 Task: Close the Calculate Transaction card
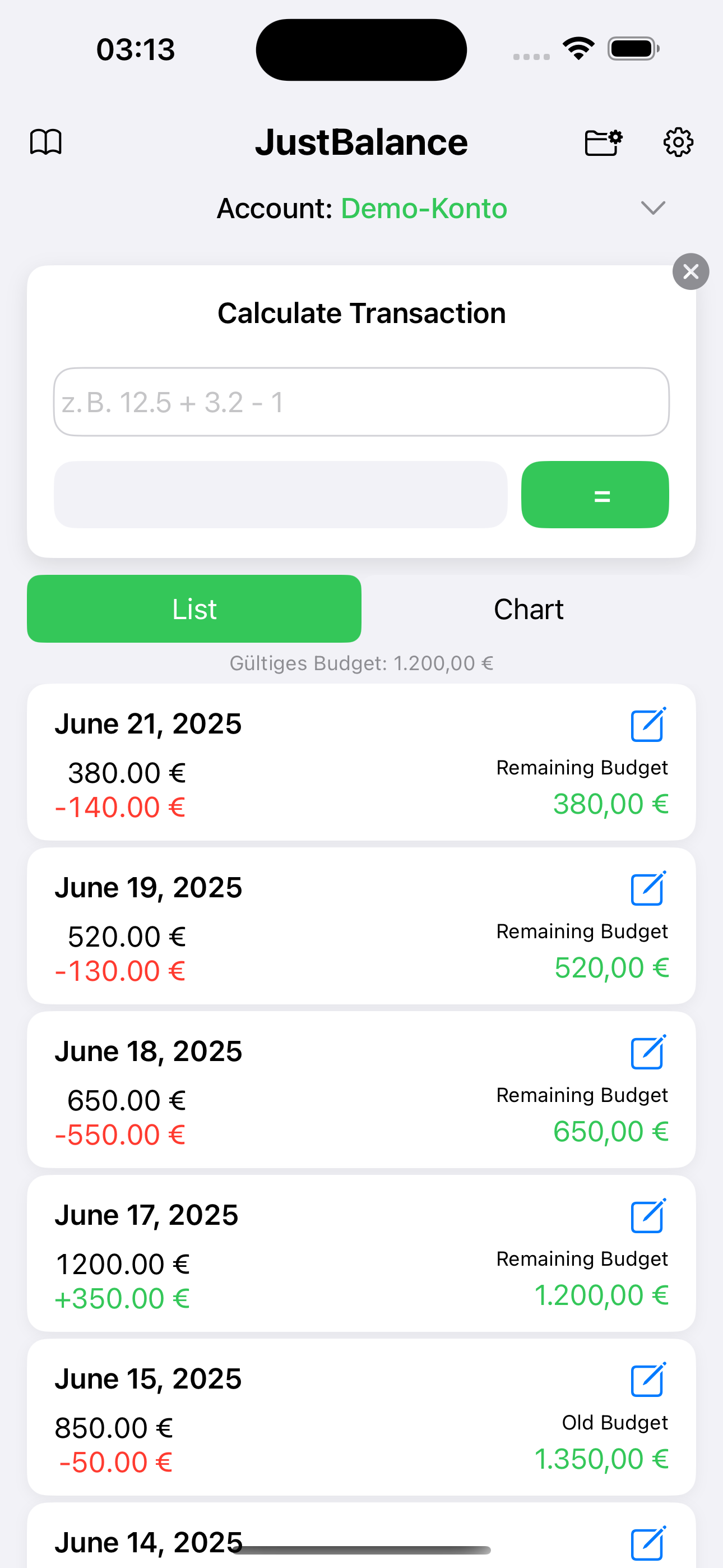pyautogui.click(x=690, y=271)
